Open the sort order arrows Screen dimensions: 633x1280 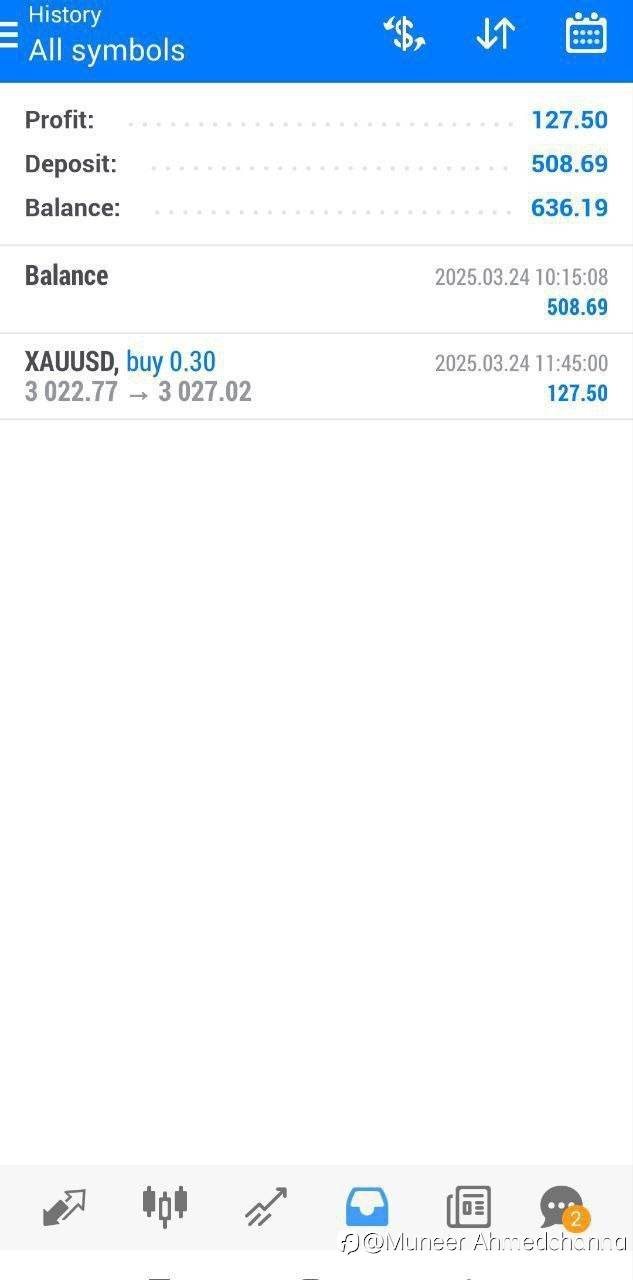pyautogui.click(x=495, y=34)
